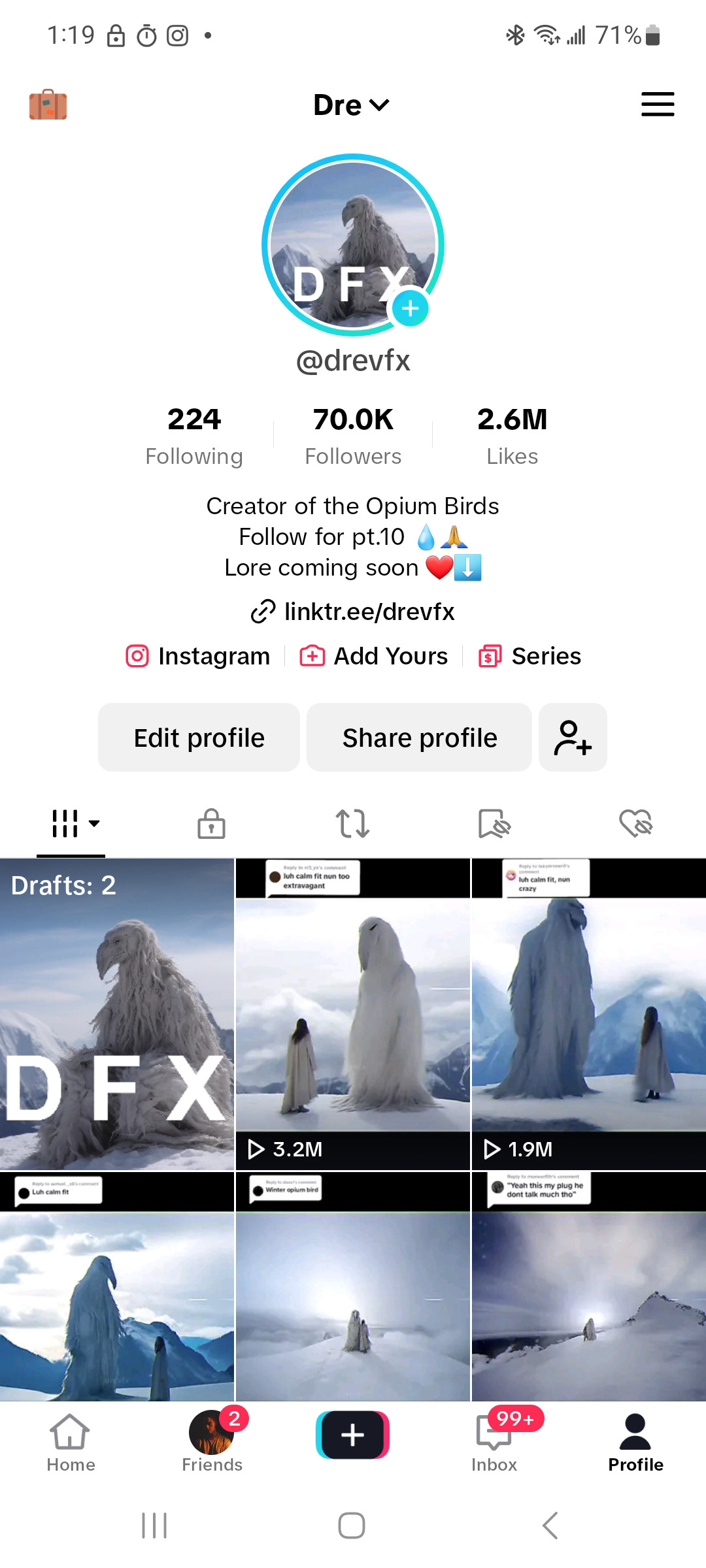View the Followers list
The image size is (706, 1568).
(353, 436)
